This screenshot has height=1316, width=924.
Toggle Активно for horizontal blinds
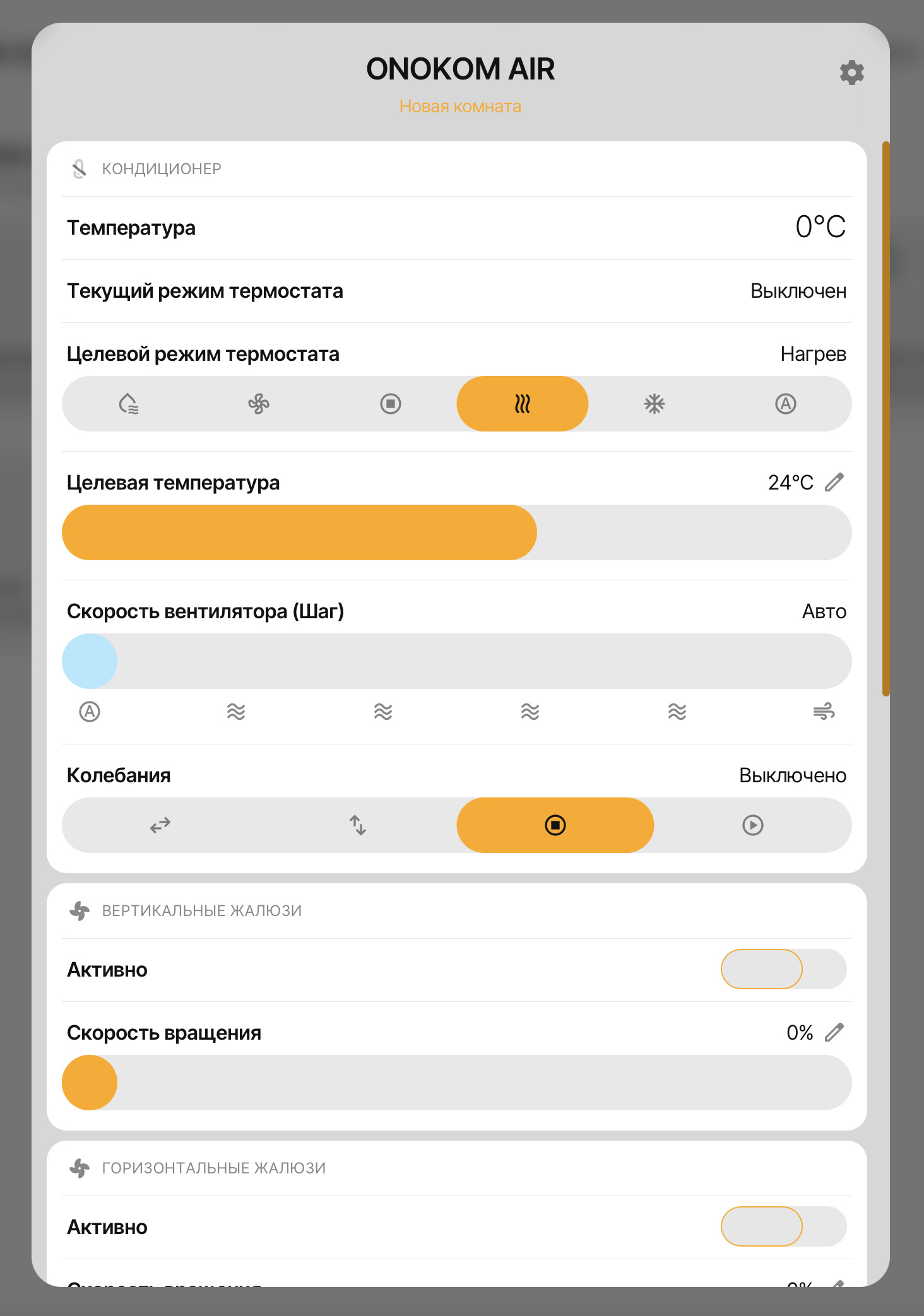783,1226
